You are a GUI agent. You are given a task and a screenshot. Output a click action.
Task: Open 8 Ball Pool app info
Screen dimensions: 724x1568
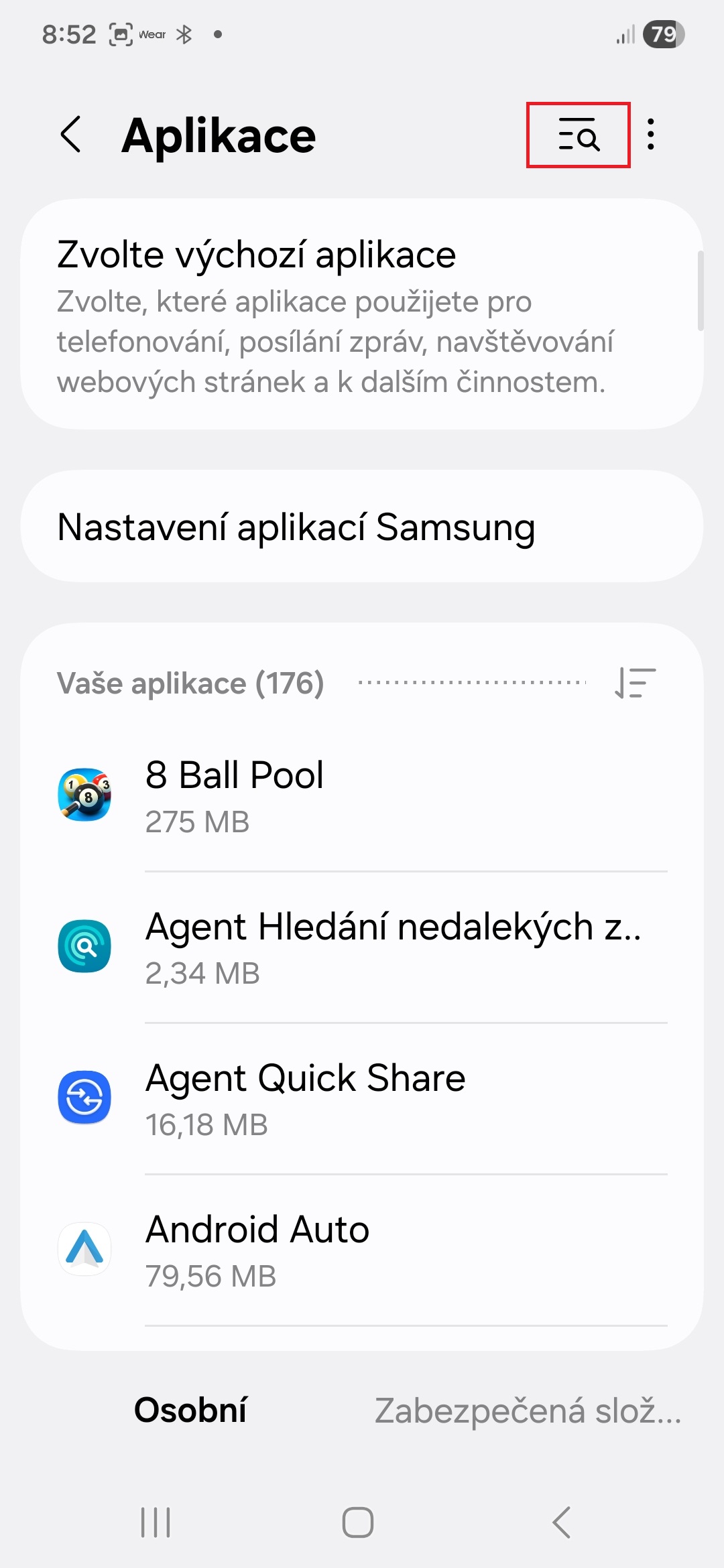point(362,795)
